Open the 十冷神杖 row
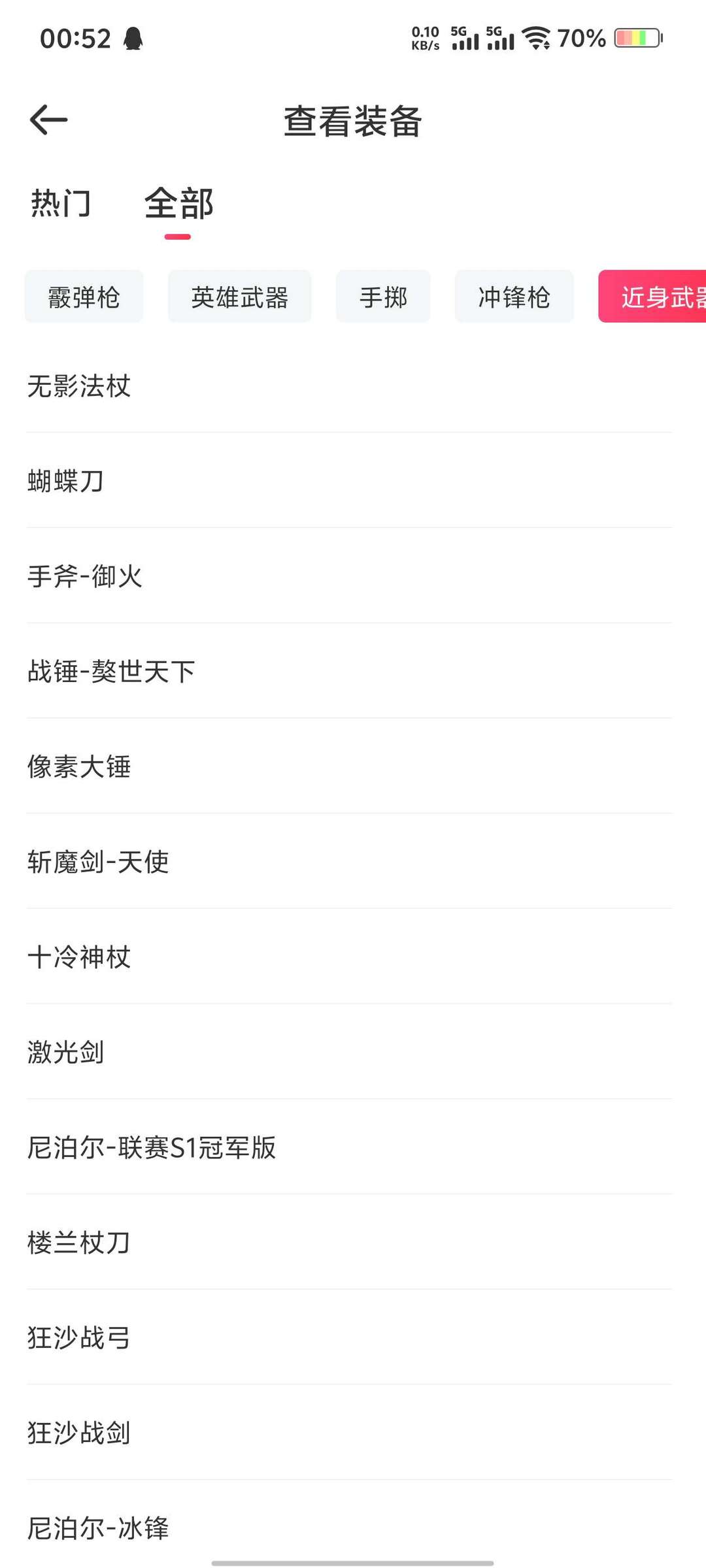Image resolution: width=706 pixels, height=1568 pixels. point(349,957)
